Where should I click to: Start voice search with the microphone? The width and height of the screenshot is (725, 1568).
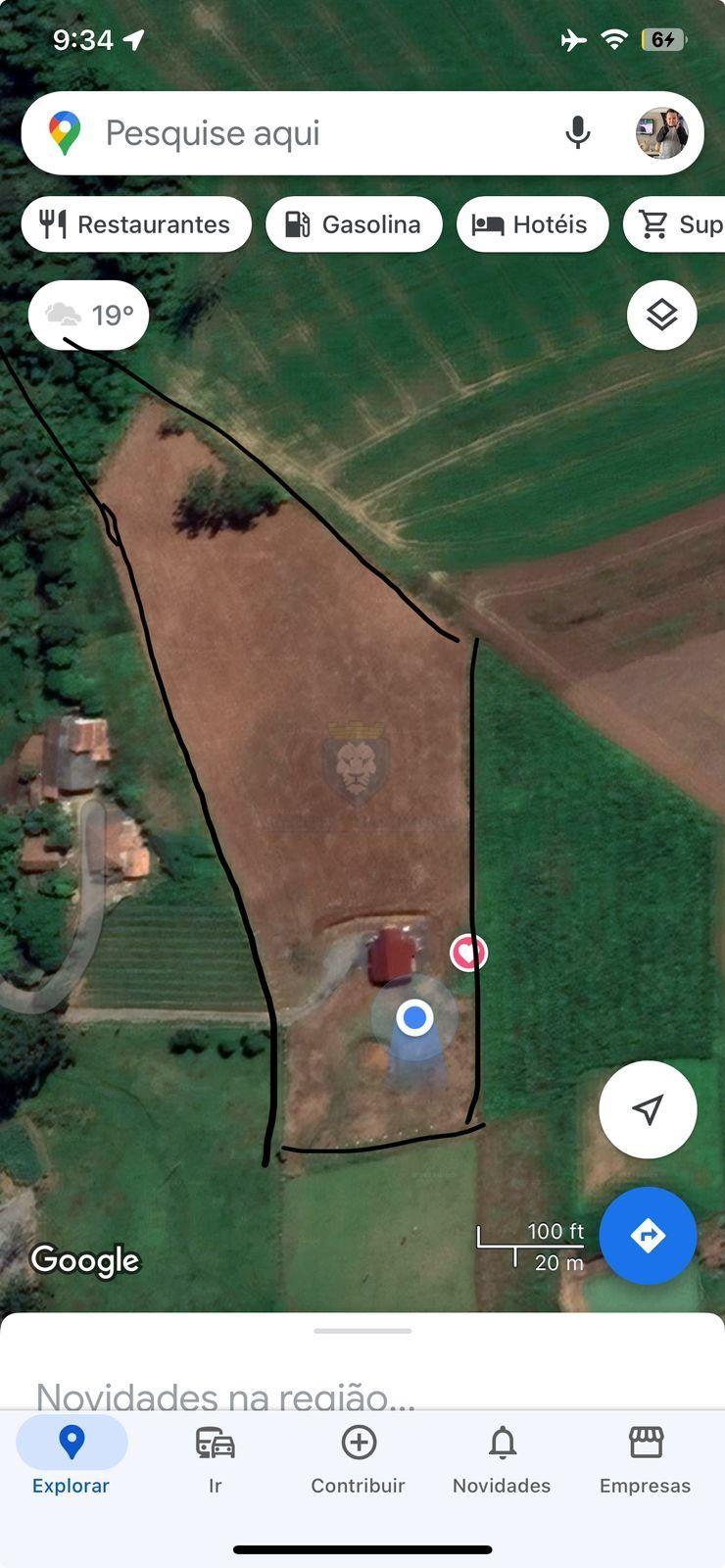pos(578,133)
